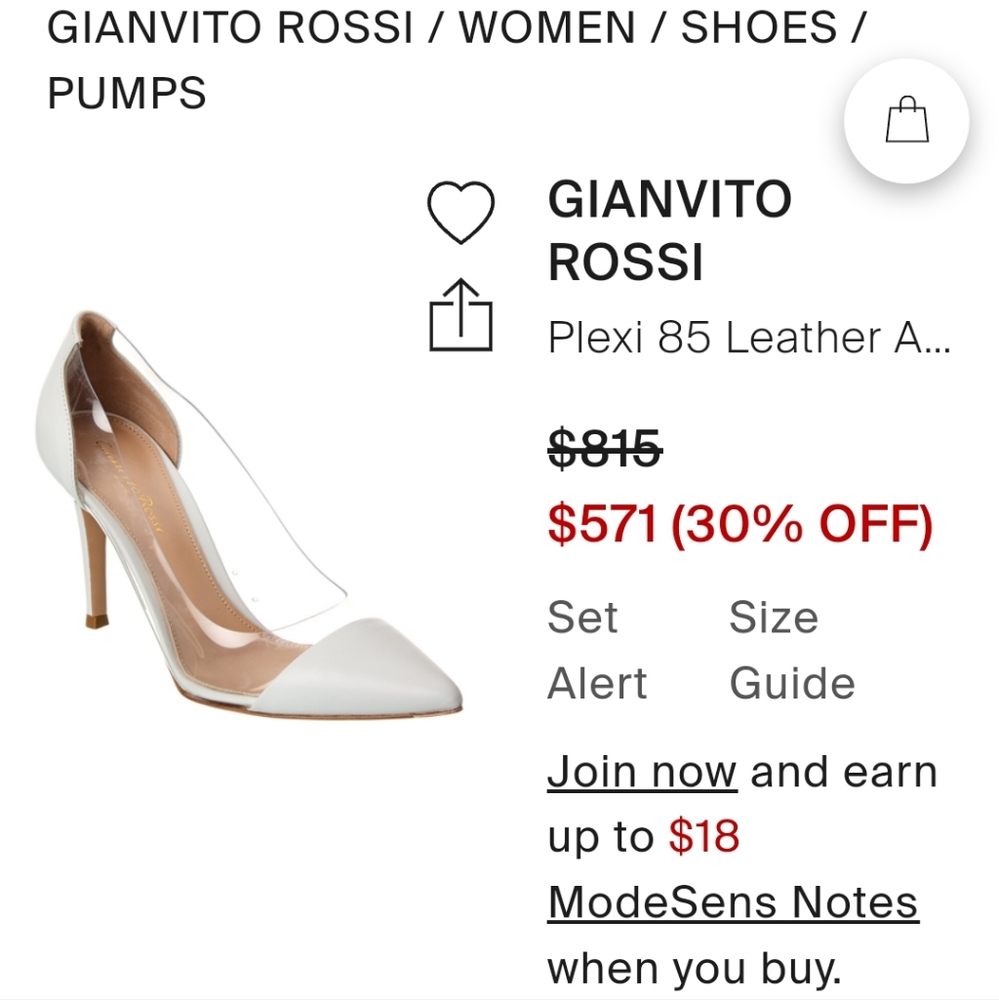Set a price alert
Viewport: 999px width, 1000px height.
[x=596, y=650]
